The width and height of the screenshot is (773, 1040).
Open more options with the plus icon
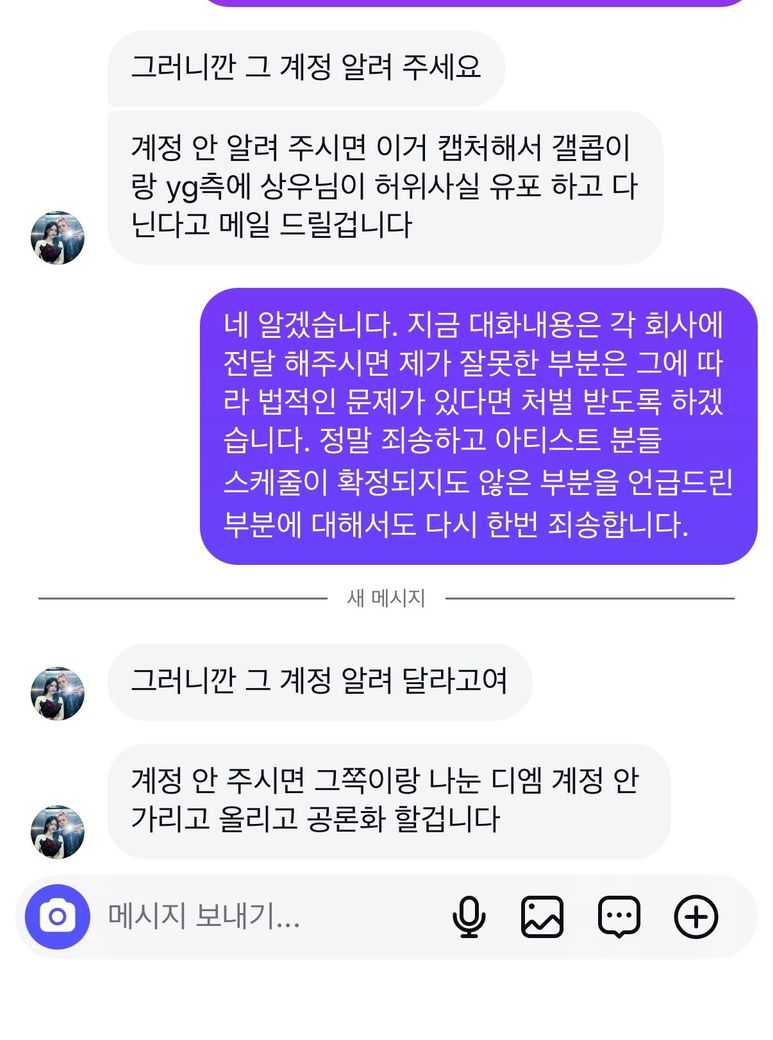[696, 916]
